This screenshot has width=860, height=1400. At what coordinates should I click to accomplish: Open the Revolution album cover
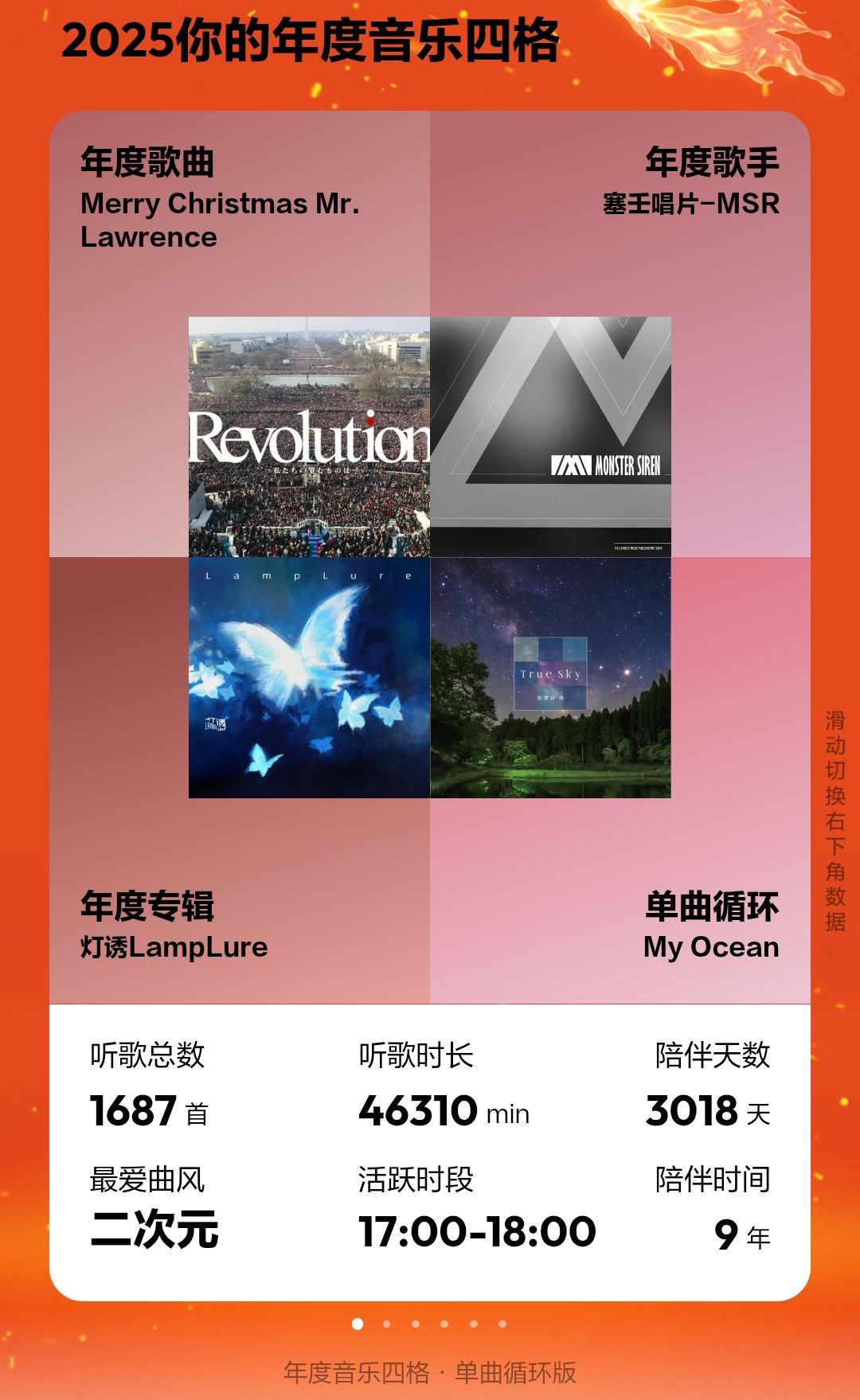tap(309, 437)
